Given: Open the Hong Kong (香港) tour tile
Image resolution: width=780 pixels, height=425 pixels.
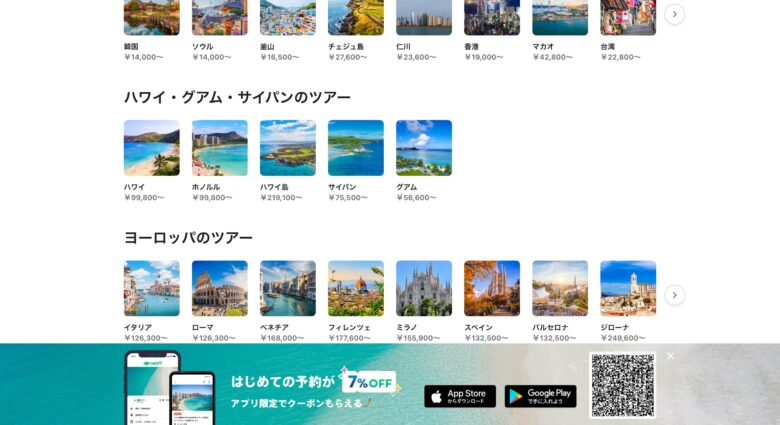Looking at the screenshot, I should click(x=491, y=18).
